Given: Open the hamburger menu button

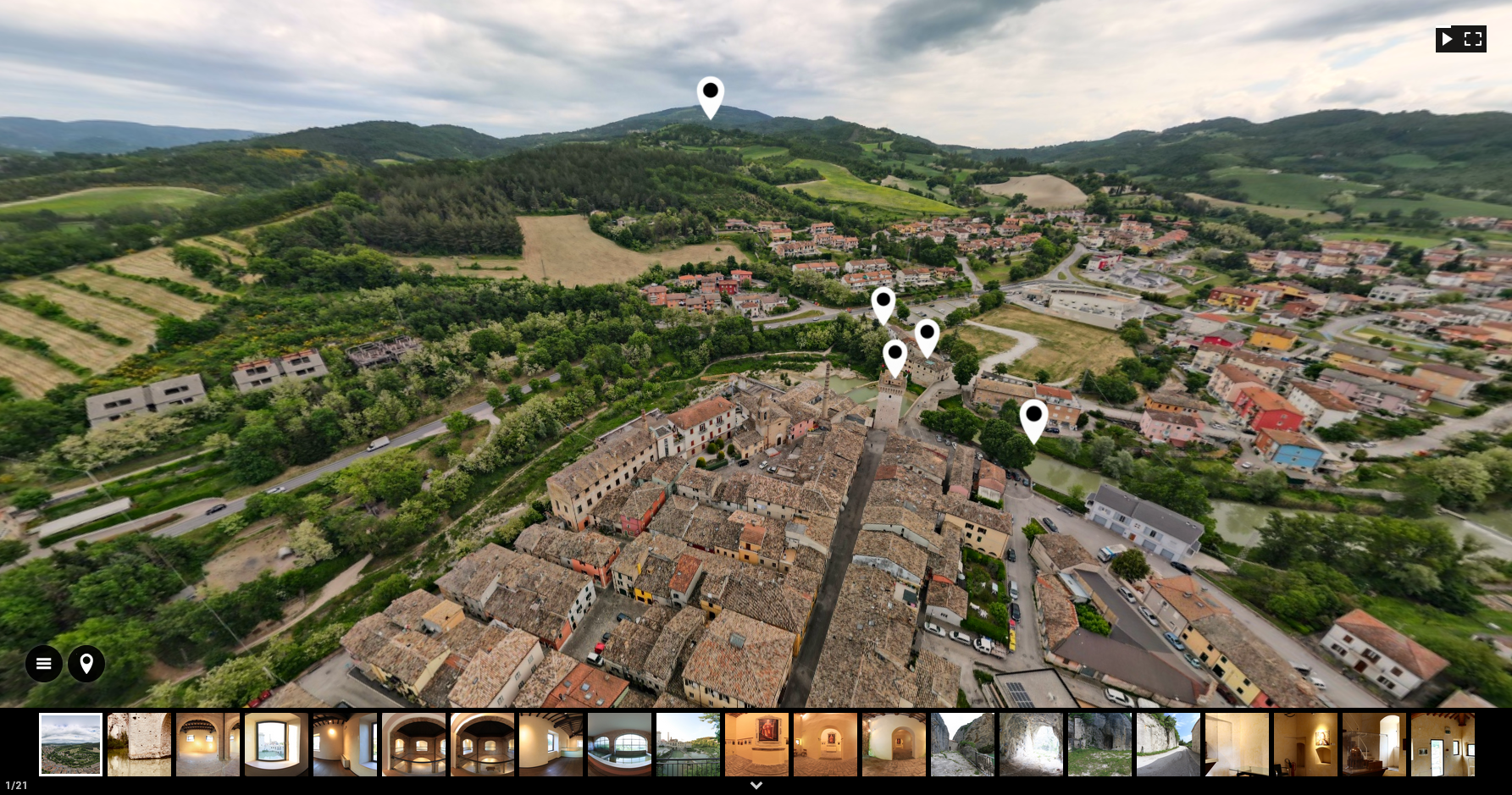Looking at the screenshot, I should 44,664.
